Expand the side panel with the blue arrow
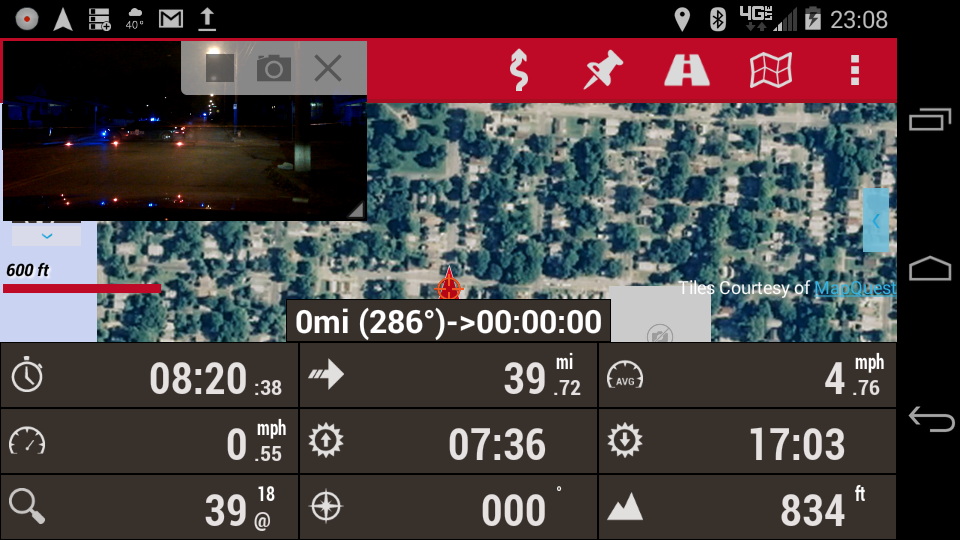 [x=875, y=220]
